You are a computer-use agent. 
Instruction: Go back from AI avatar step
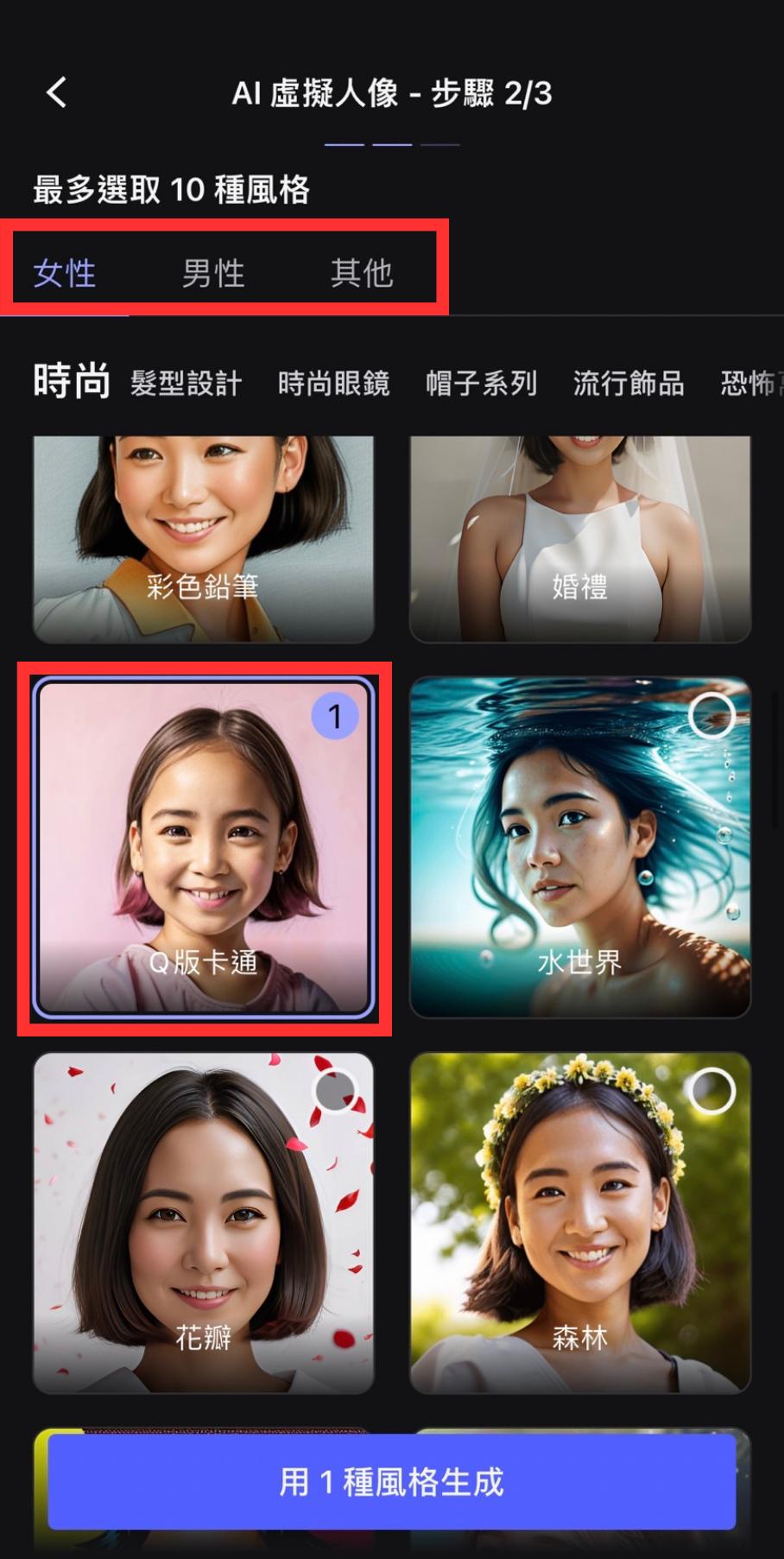(x=57, y=92)
